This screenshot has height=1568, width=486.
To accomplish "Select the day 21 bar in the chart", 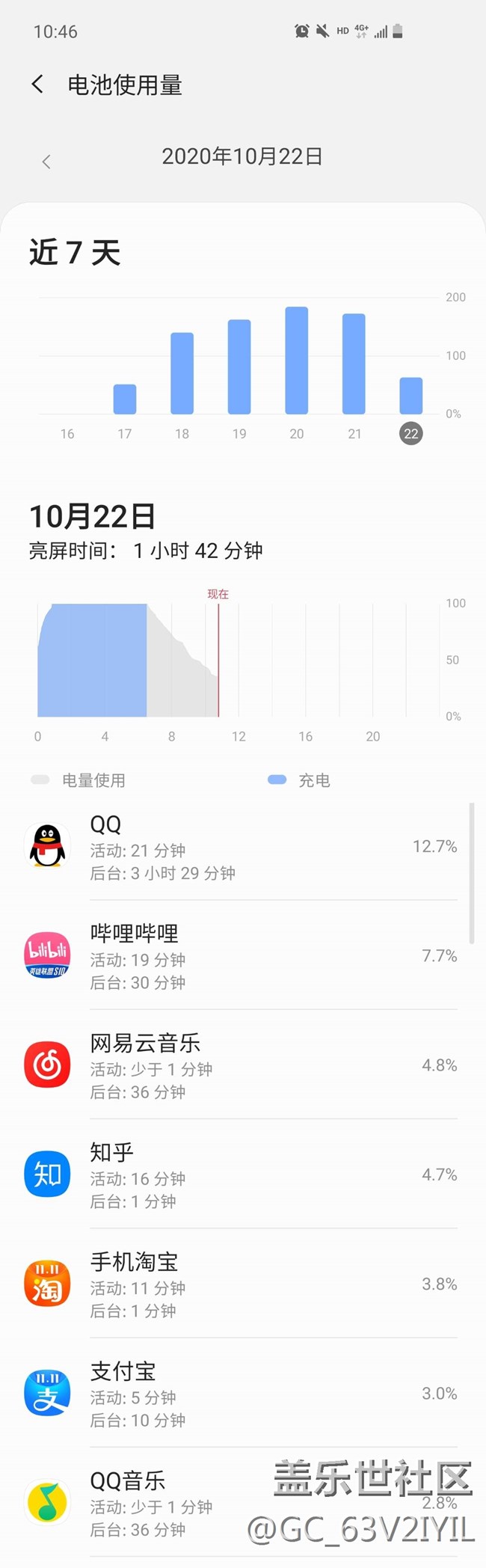I will [x=354, y=364].
